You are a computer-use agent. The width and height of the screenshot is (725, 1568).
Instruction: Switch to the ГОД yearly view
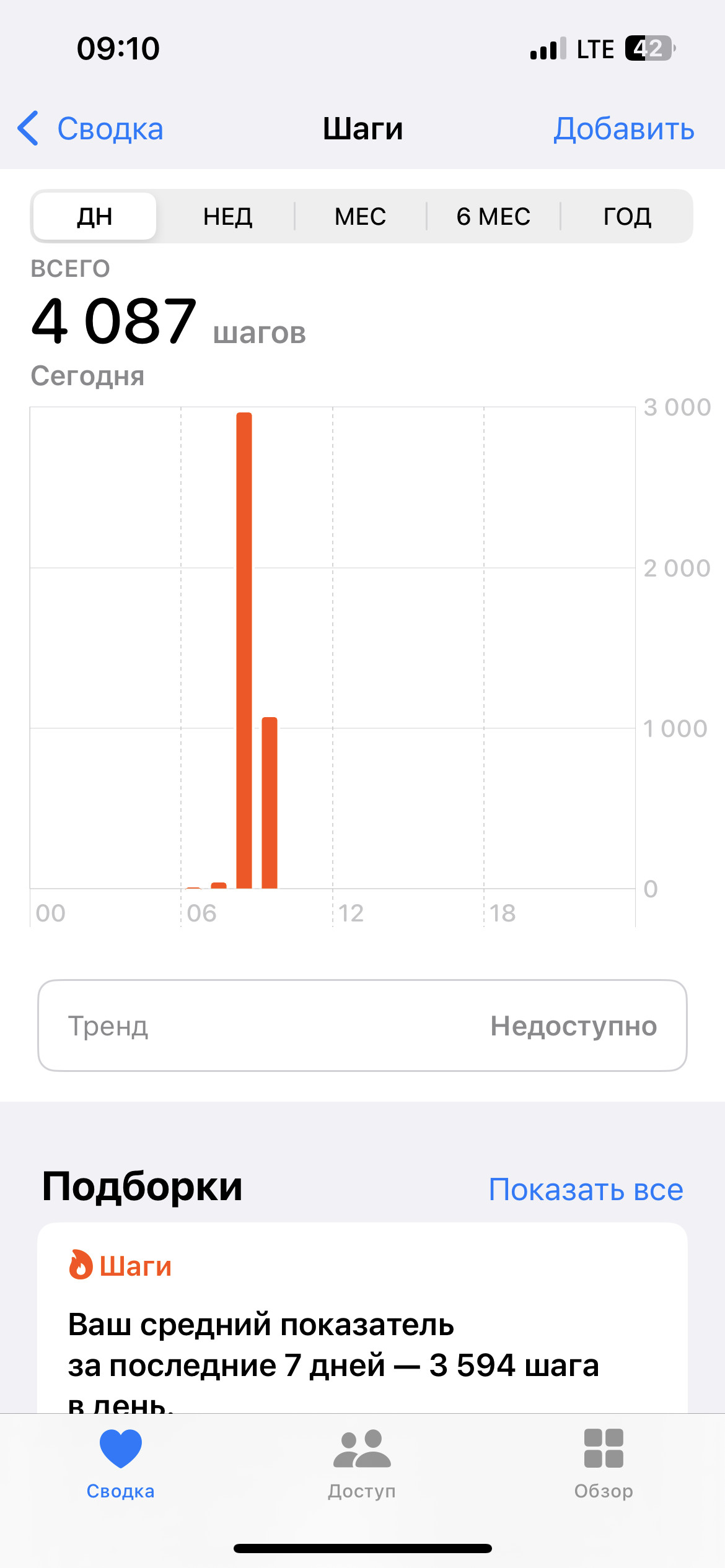pos(627,216)
